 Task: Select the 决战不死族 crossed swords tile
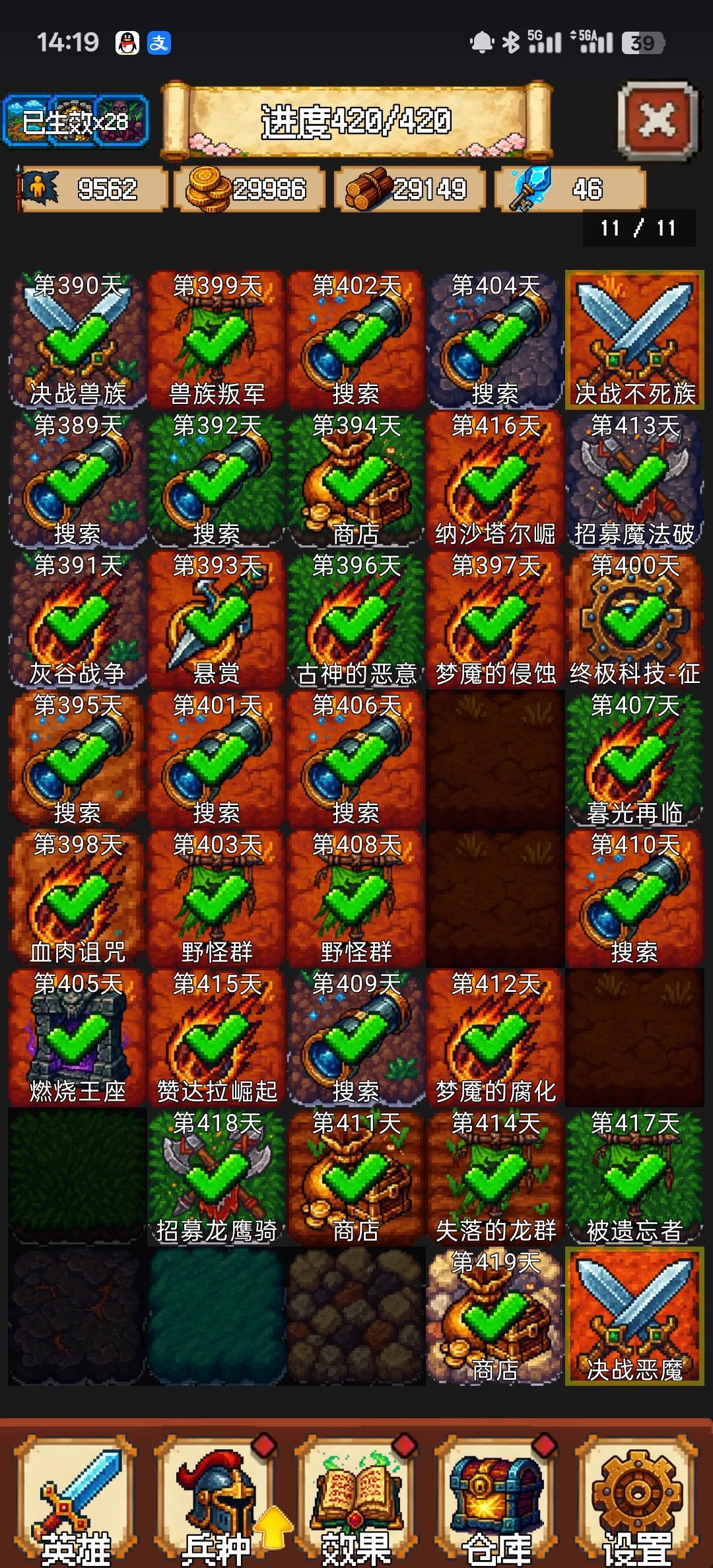pyautogui.click(x=635, y=337)
